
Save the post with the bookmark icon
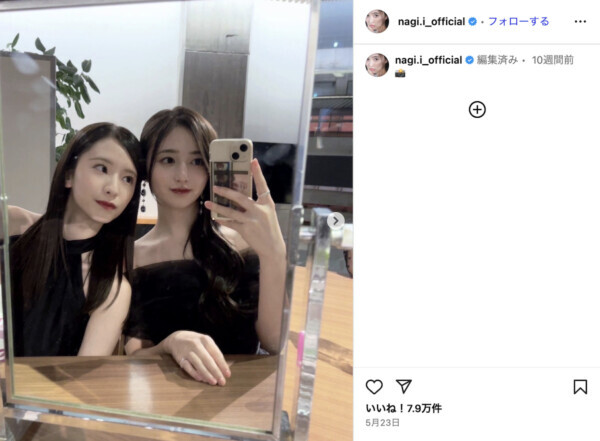[580, 386]
